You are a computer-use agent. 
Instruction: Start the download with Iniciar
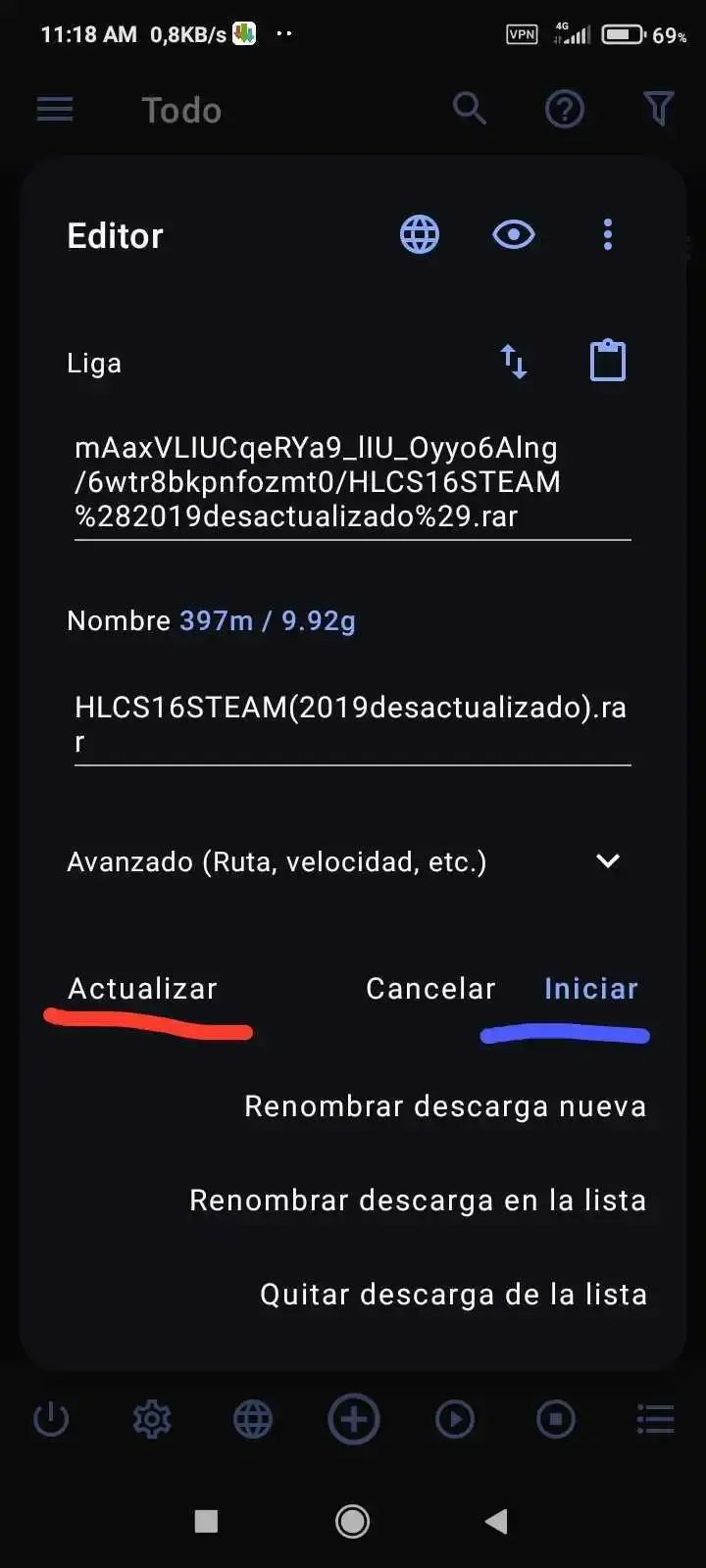(591, 989)
